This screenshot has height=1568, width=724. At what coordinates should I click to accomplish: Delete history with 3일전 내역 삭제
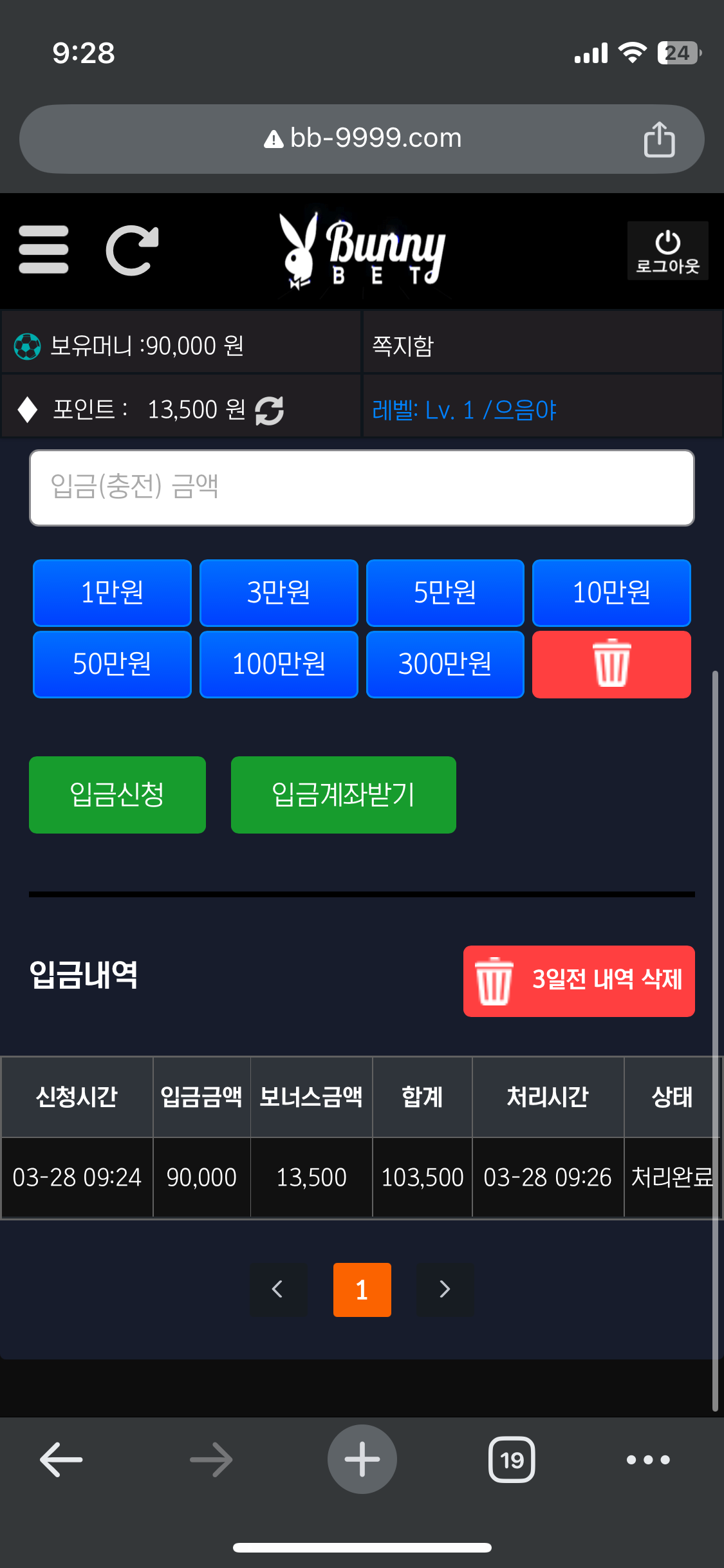click(x=579, y=981)
